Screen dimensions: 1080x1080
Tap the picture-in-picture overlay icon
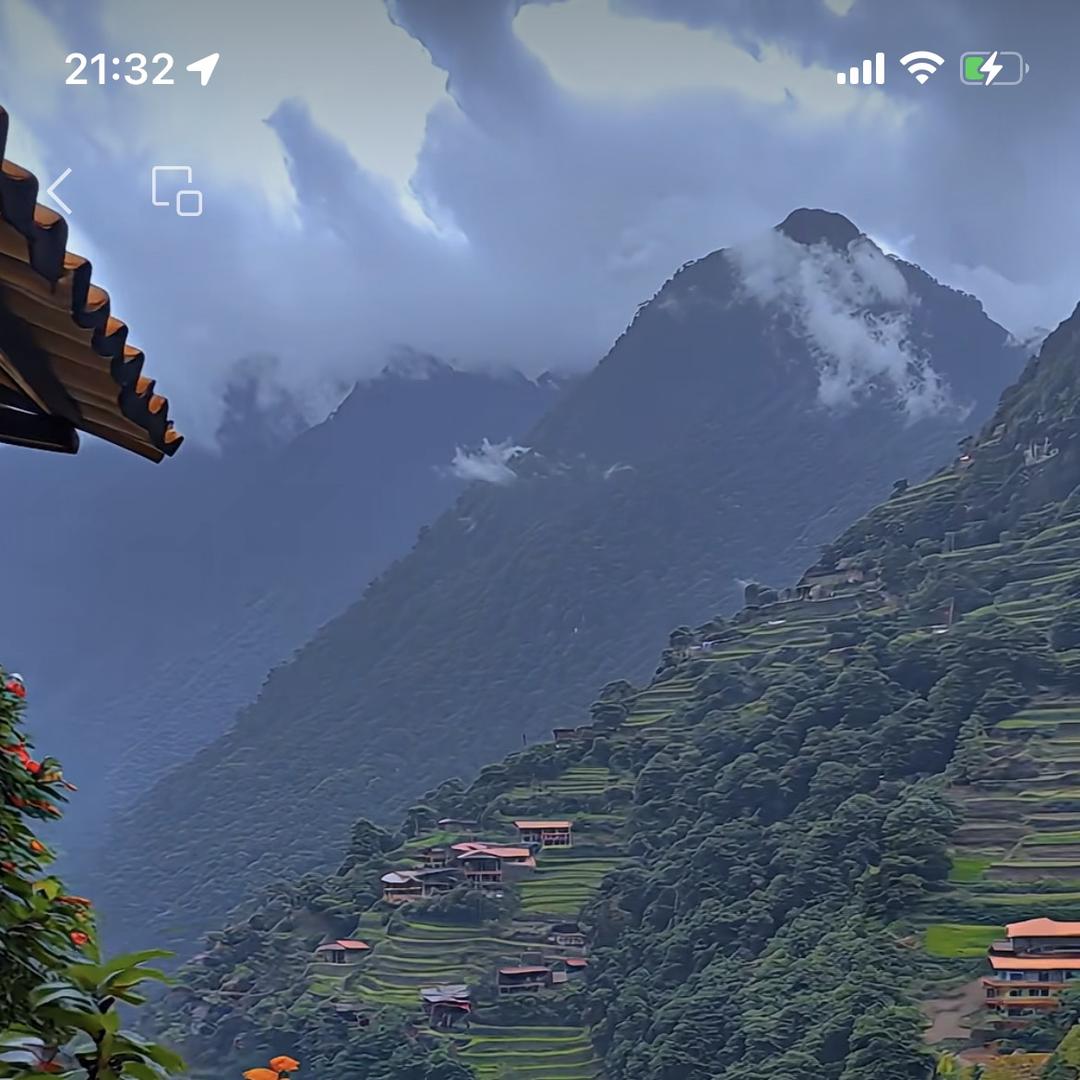177,191
